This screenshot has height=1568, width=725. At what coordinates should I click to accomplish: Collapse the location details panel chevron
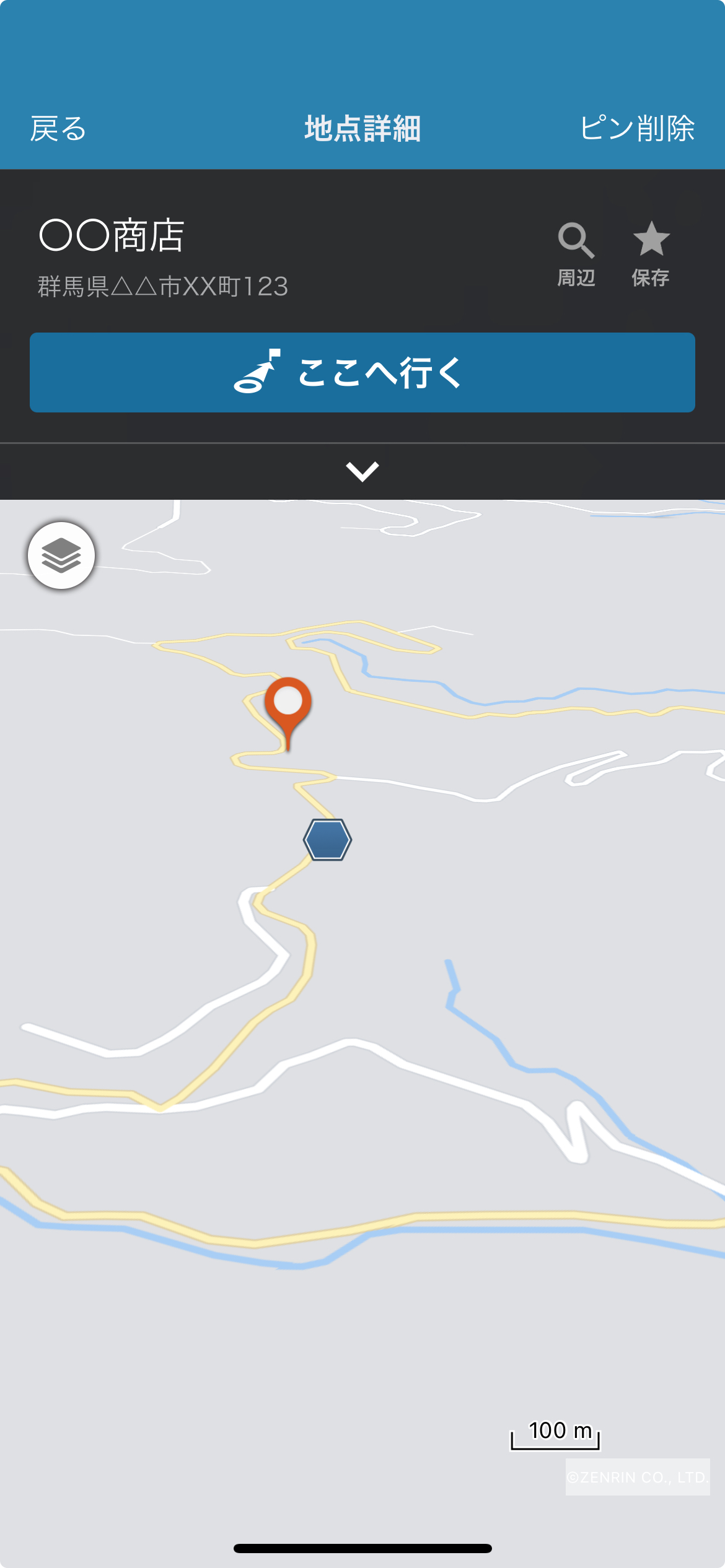[362, 471]
